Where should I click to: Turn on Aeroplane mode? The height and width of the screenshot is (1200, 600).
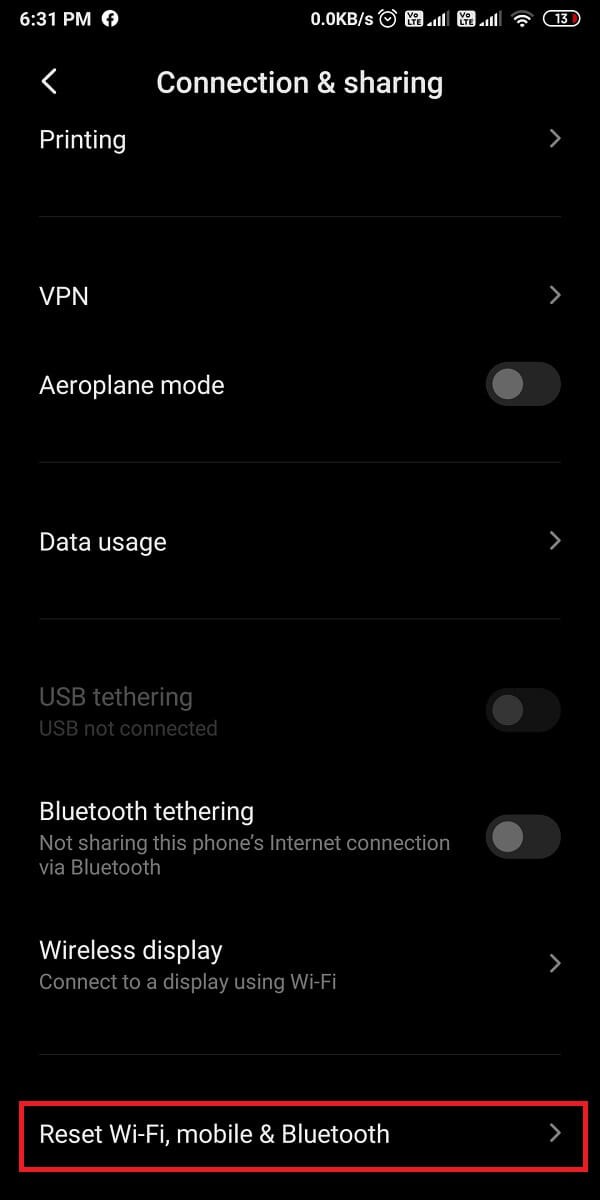click(x=523, y=385)
